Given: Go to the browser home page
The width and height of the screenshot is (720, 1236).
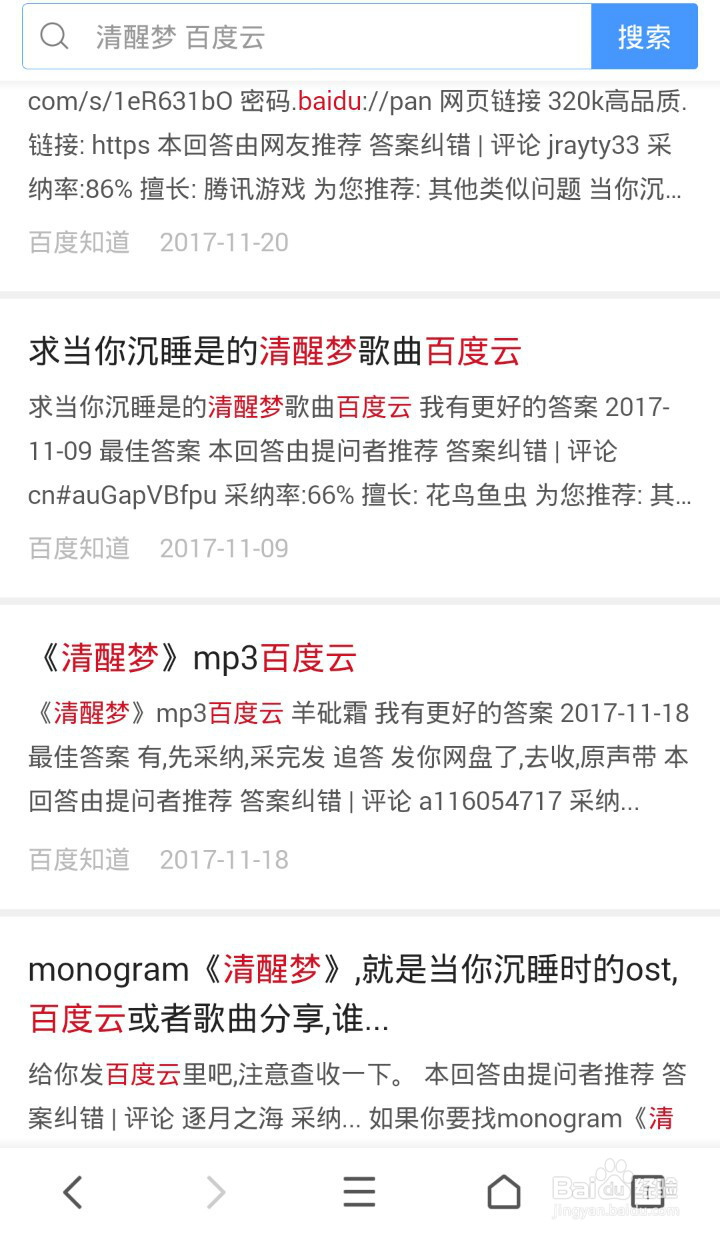Looking at the screenshot, I should (504, 1192).
